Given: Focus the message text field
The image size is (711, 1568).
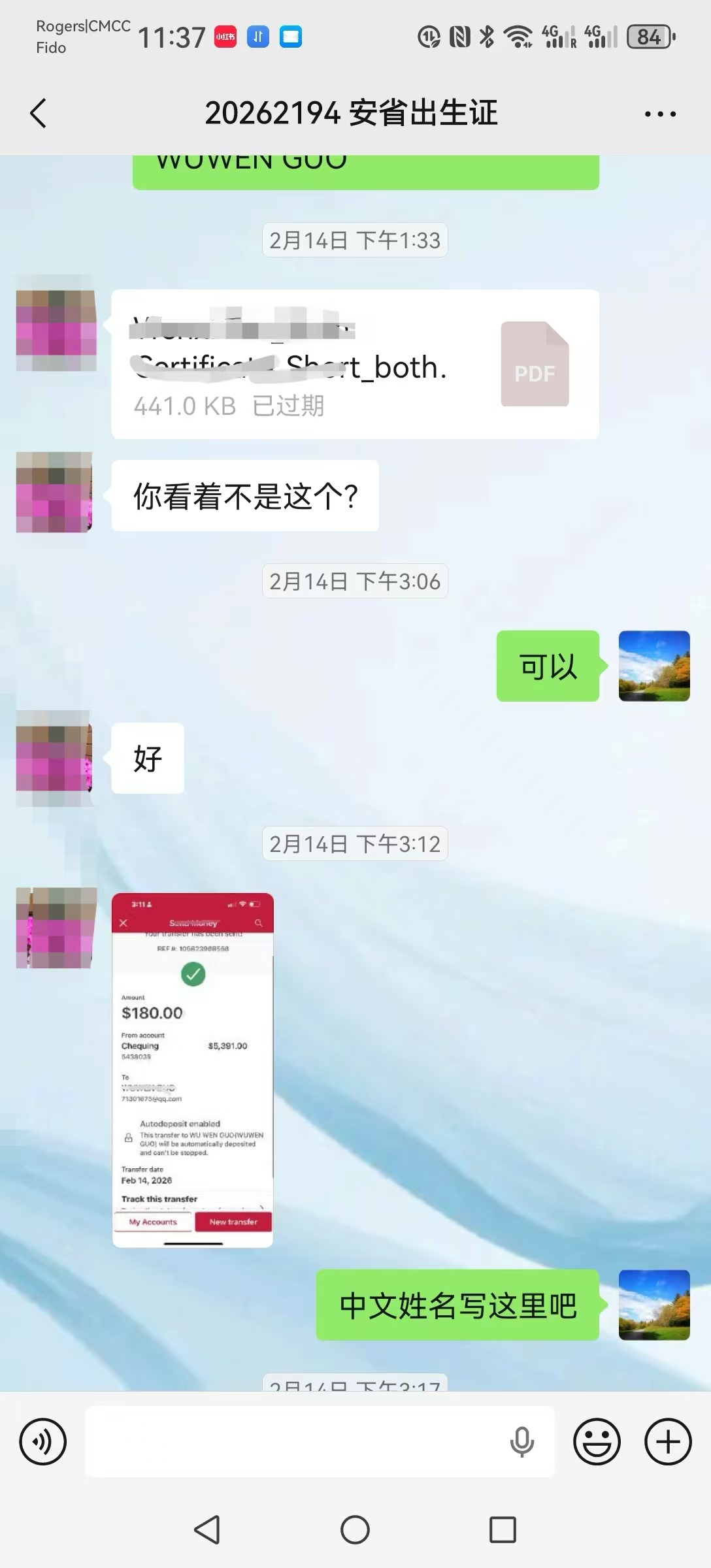Looking at the screenshot, I should pos(294,1441).
